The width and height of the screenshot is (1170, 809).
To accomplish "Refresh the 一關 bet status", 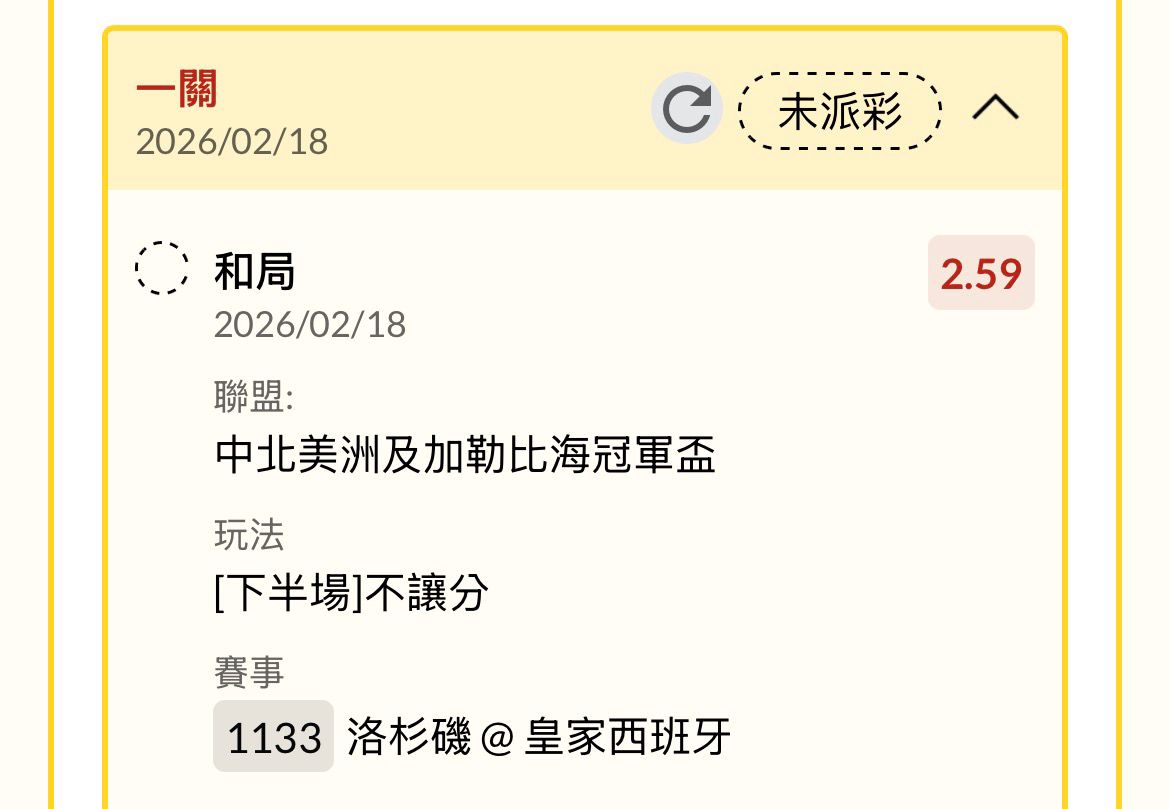I will [686, 109].
